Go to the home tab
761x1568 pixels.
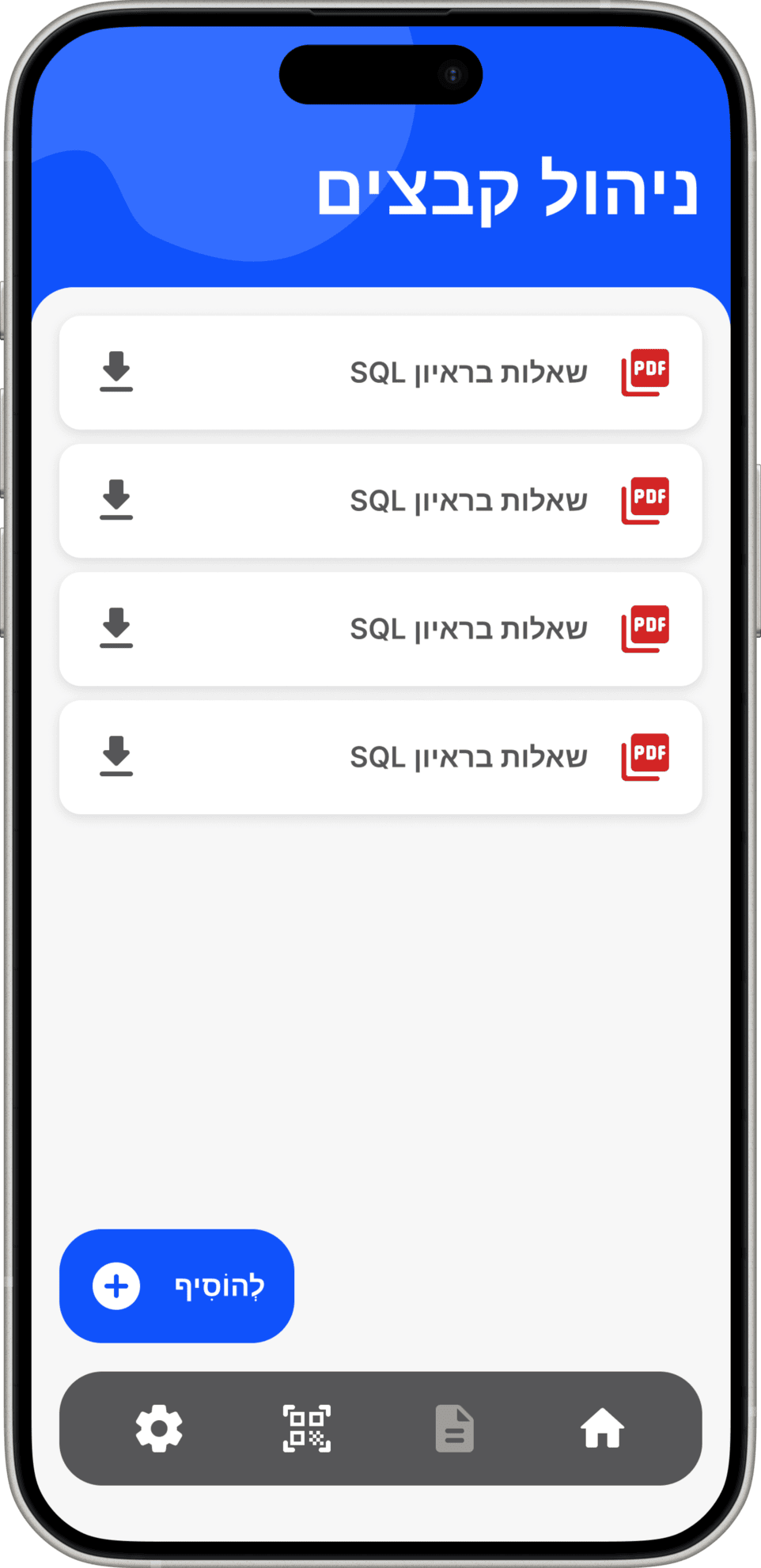[x=602, y=1429]
